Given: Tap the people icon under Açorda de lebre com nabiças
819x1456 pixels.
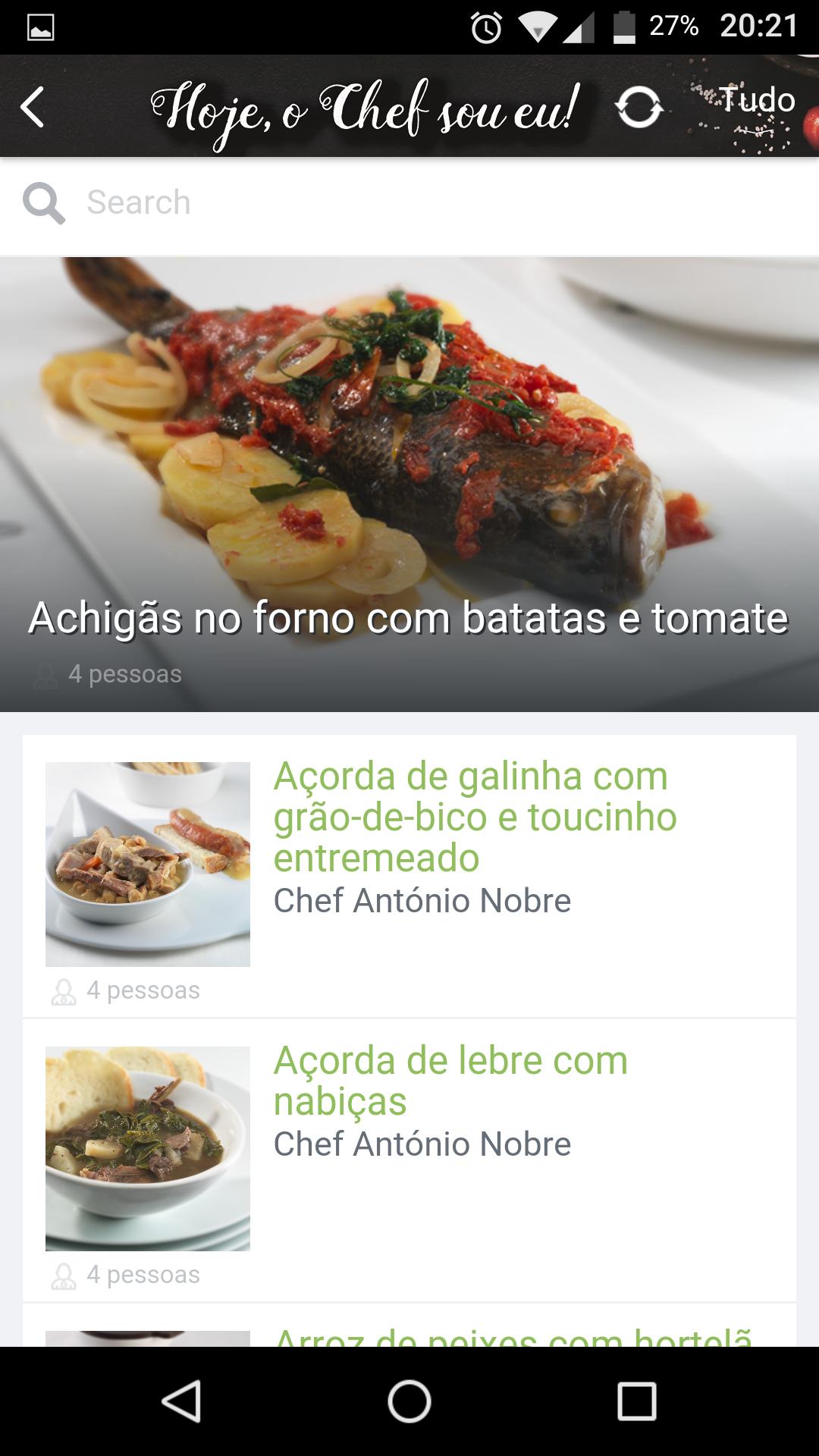Looking at the screenshot, I should pyautogui.click(x=64, y=1275).
